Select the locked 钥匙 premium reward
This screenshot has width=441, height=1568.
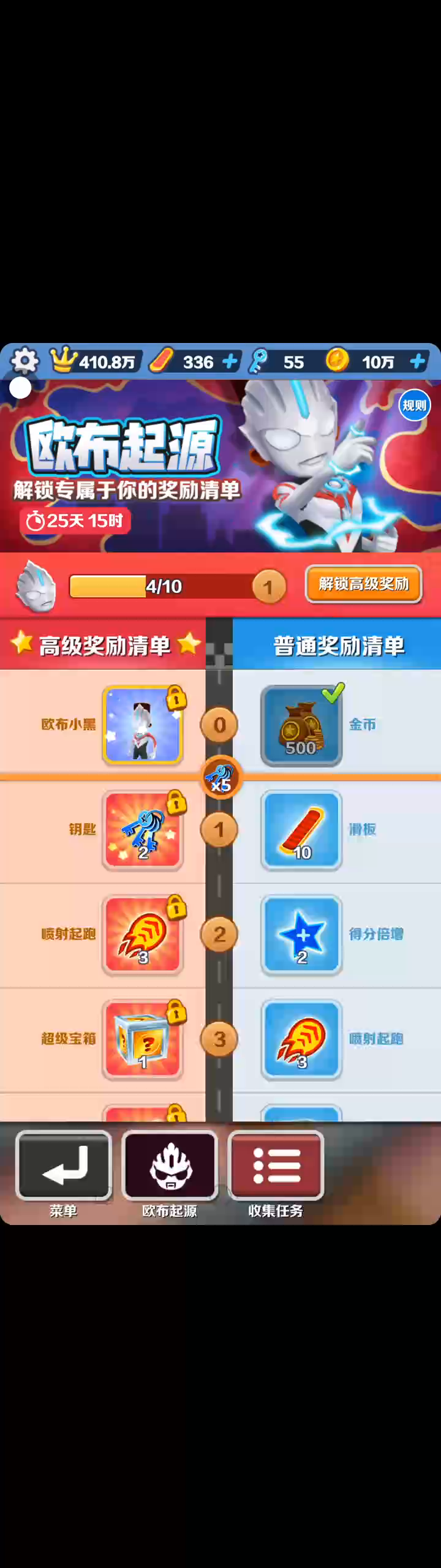tap(143, 830)
